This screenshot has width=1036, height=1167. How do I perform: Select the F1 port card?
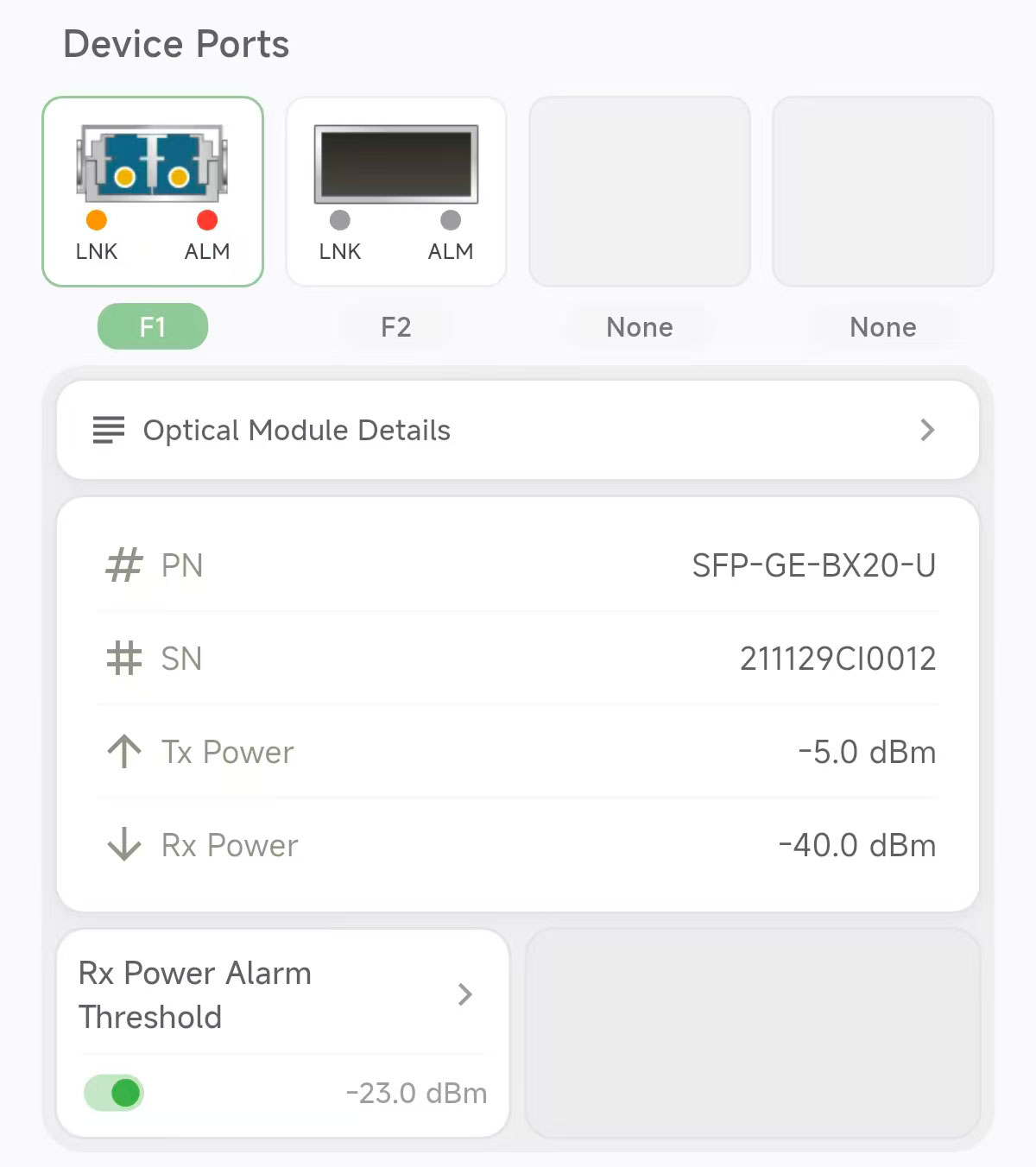153,191
